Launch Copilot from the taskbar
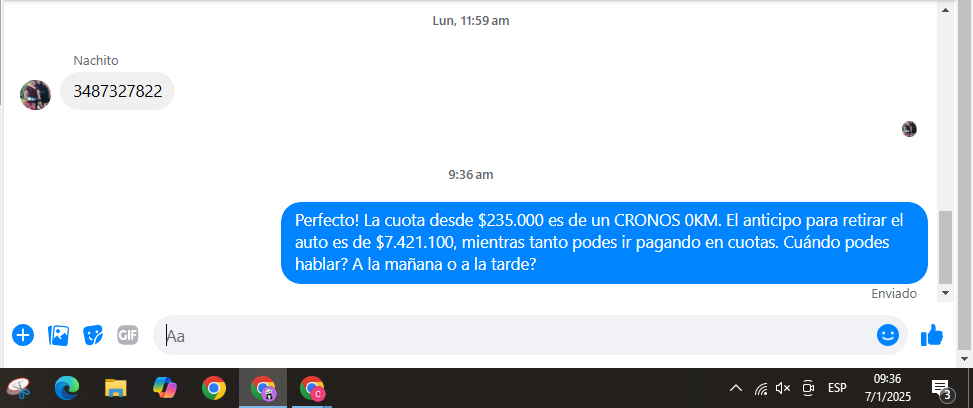Viewport: 973px width, 408px height. (165, 388)
